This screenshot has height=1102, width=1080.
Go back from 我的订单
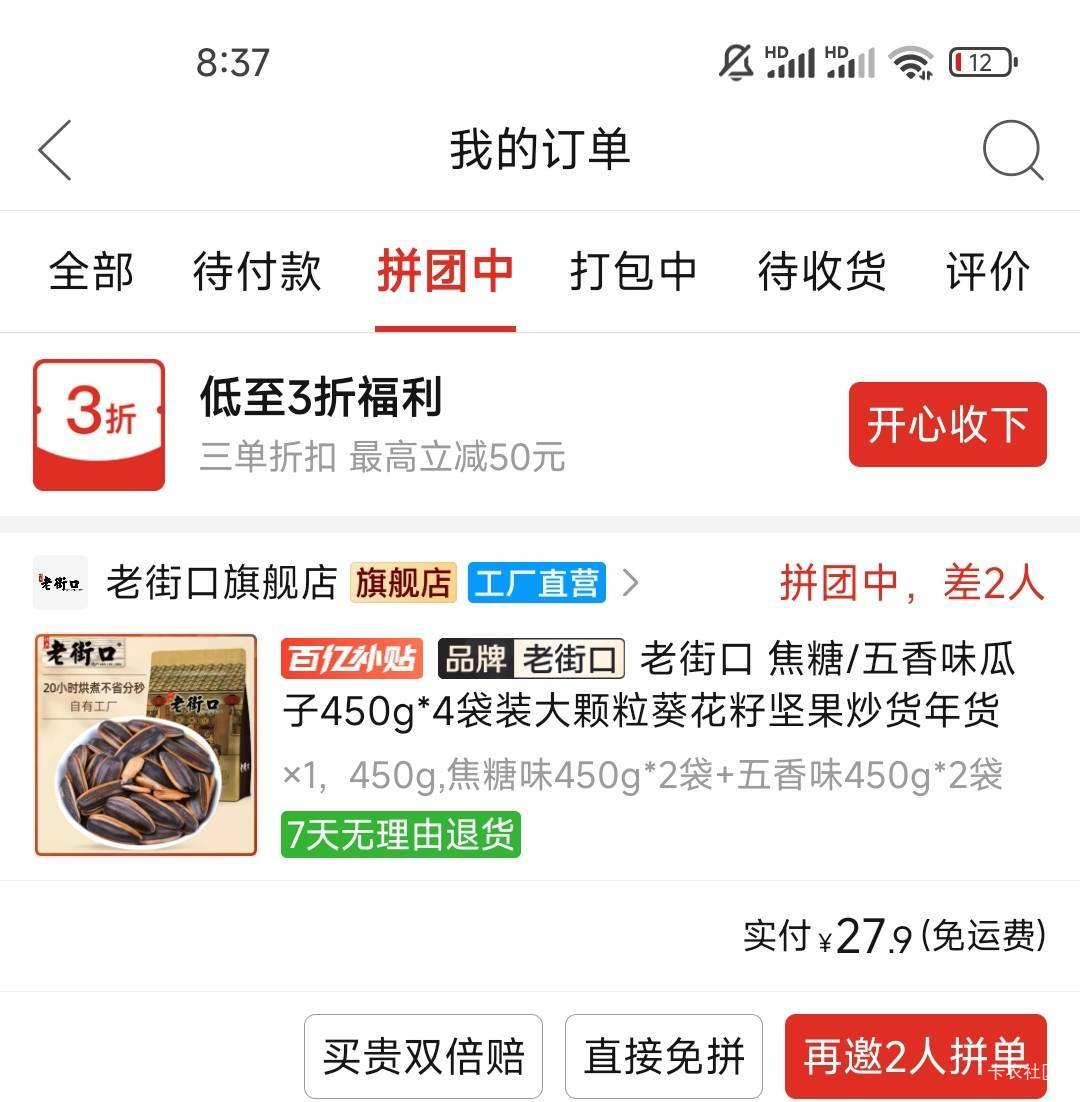[55, 150]
